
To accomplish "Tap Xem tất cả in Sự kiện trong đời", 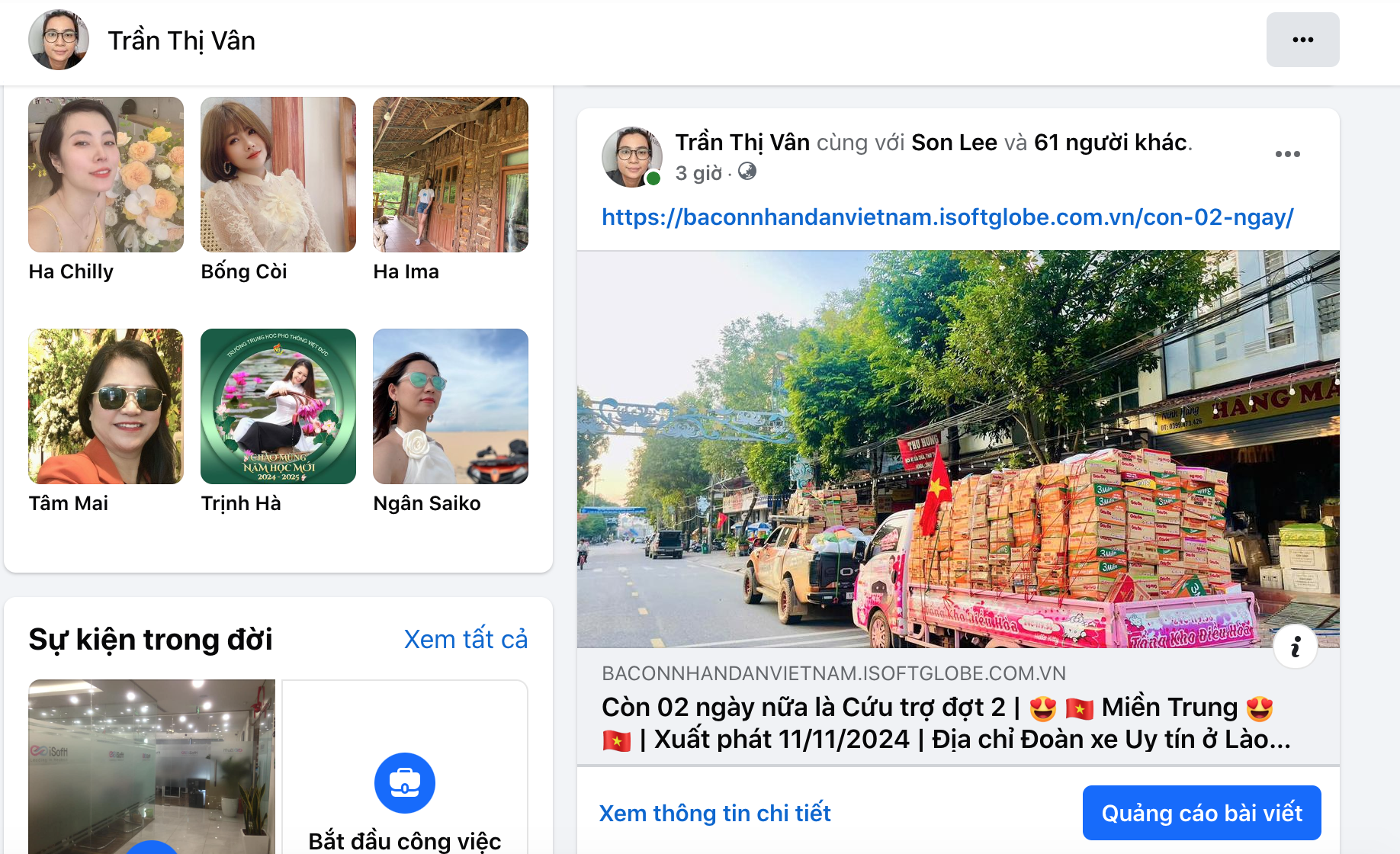I will click(x=466, y=639).
